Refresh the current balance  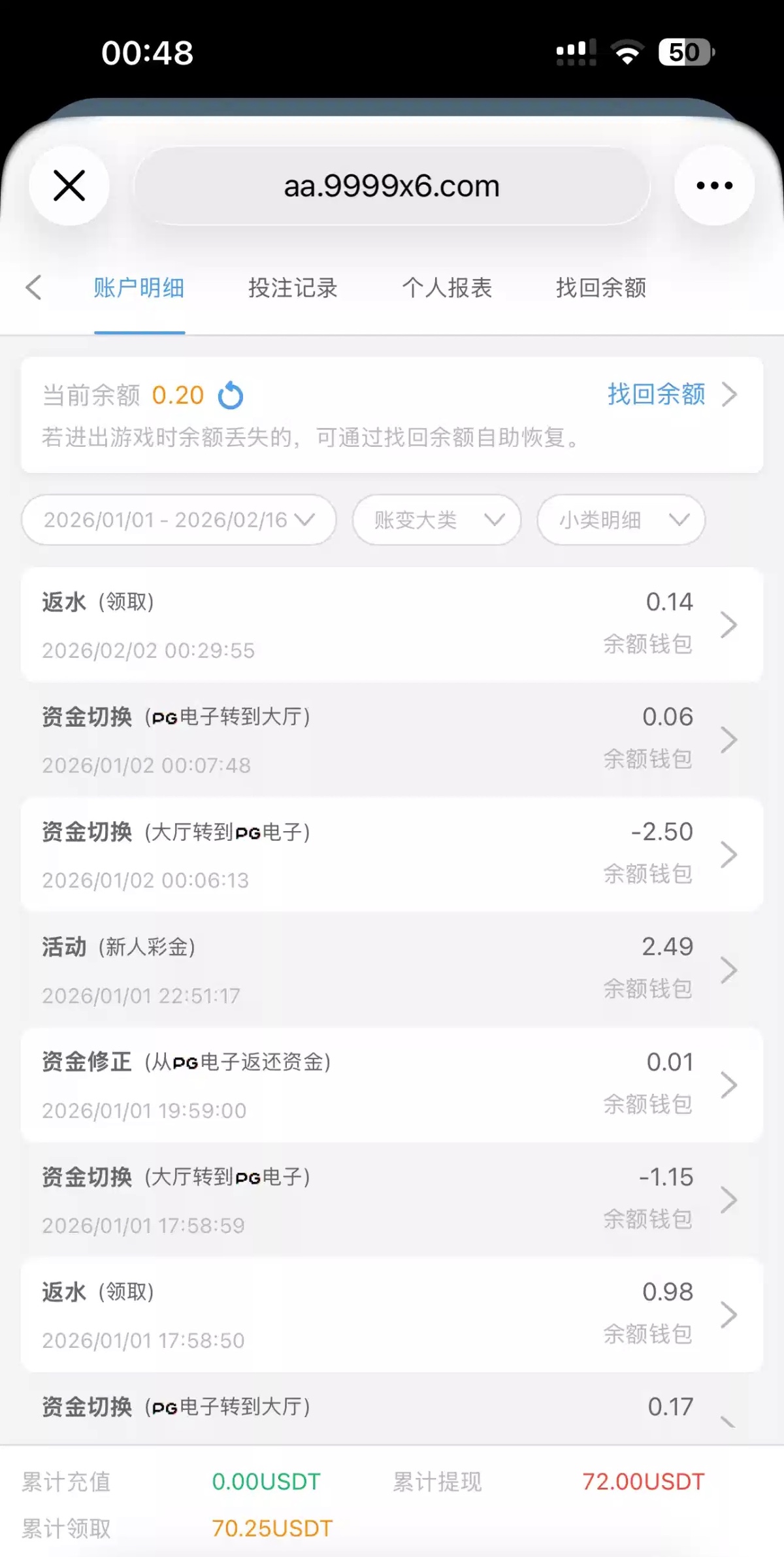(x=230, y=396)
